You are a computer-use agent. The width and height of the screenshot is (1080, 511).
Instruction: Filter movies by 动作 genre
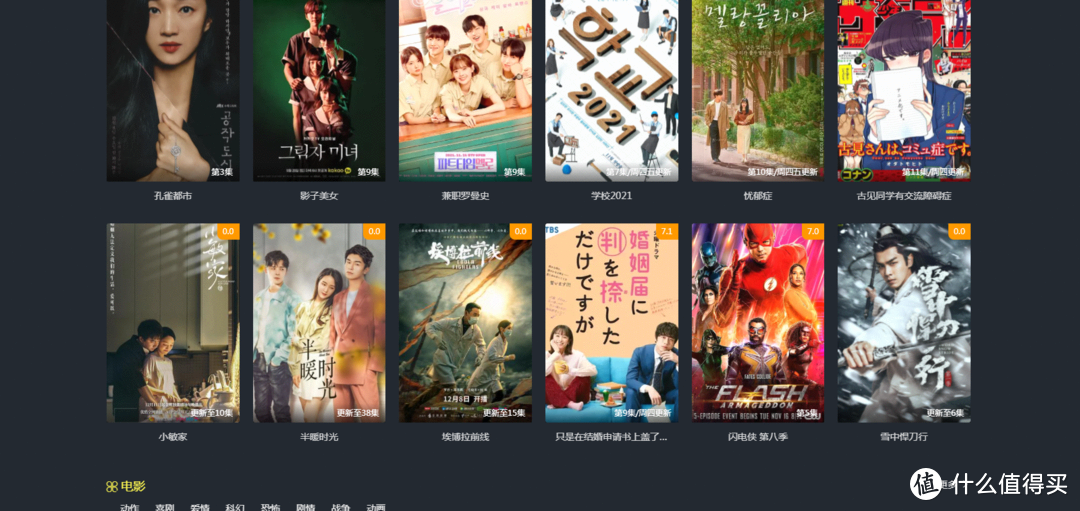click(129, 507)
